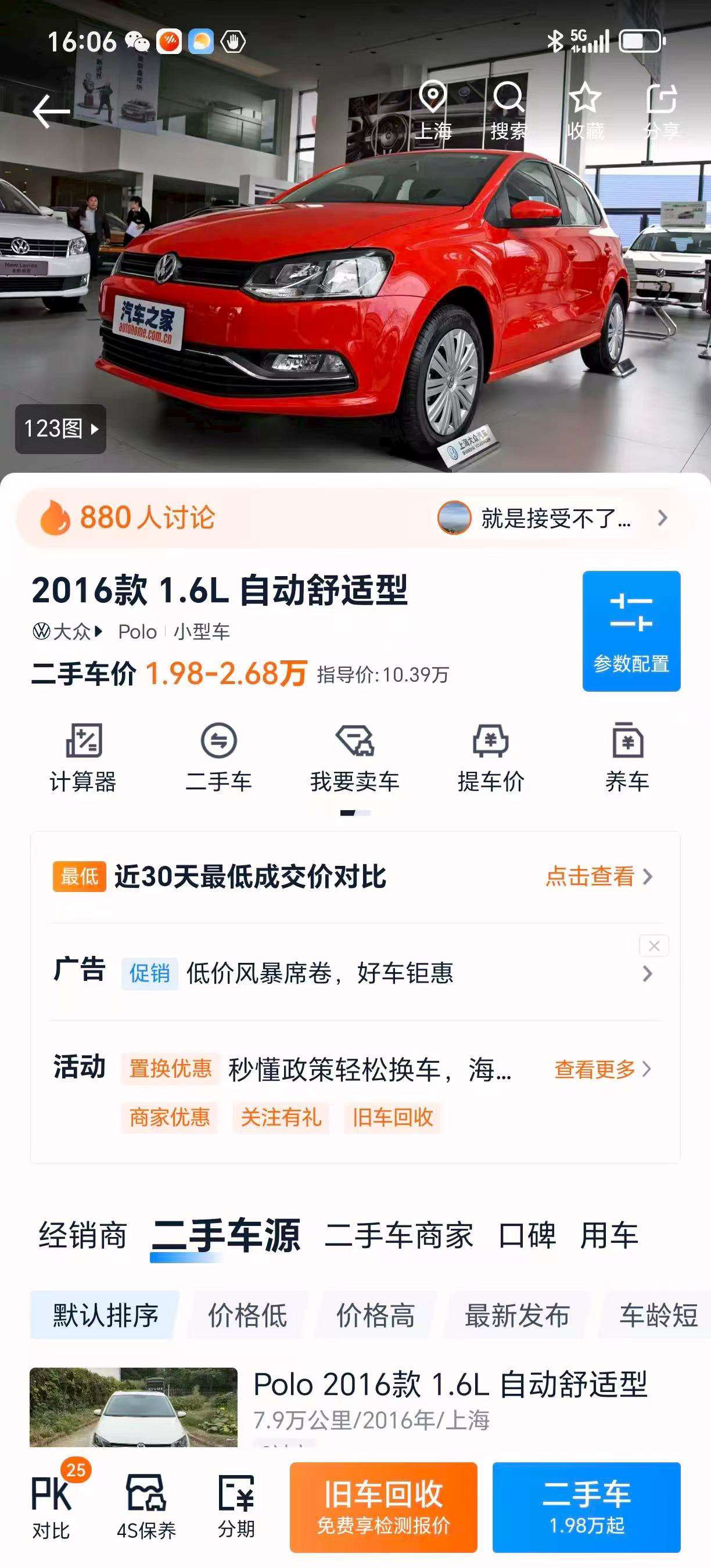The height and width of the screenshot is (1568, 711).
Task: Check 提车价 pricing
Action: [x=491, y=758]
